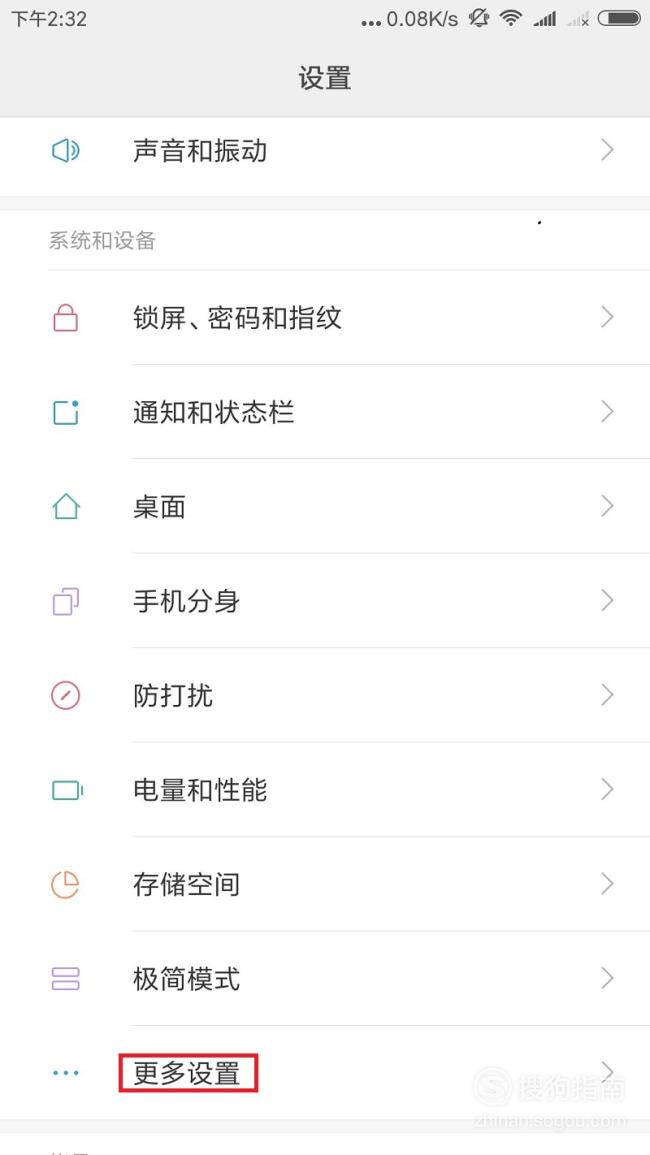
Task: Open 防打扰 settings
Action: coord(325,695)
